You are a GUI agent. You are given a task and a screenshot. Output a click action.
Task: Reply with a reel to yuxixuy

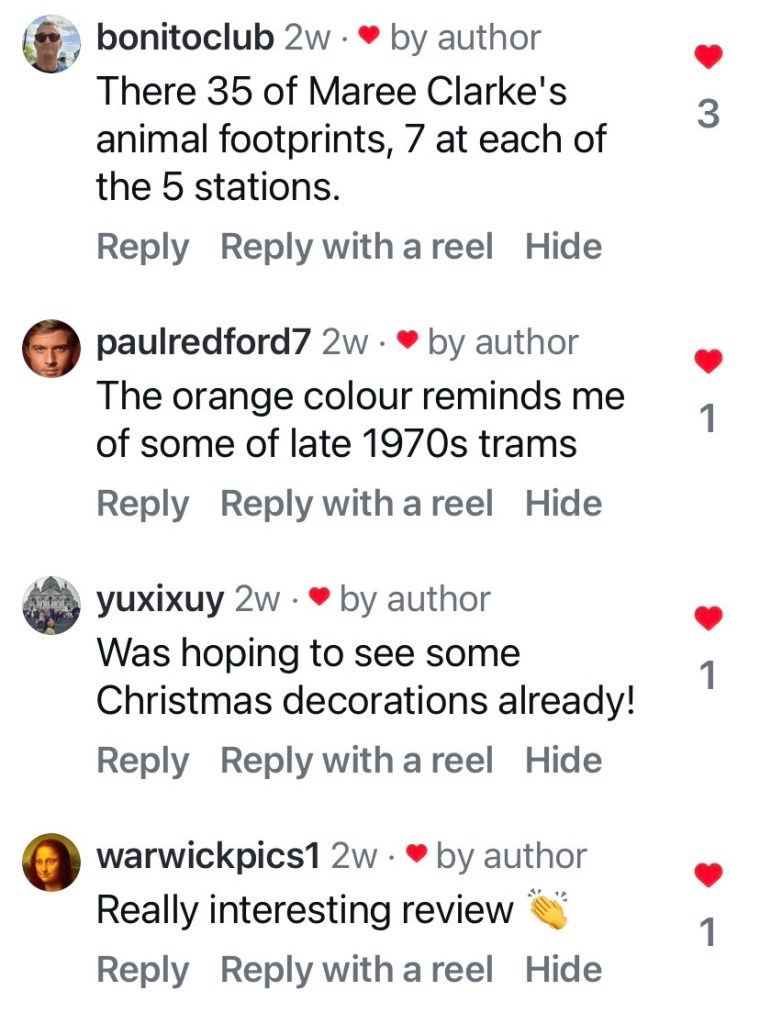tap(356, 761)
